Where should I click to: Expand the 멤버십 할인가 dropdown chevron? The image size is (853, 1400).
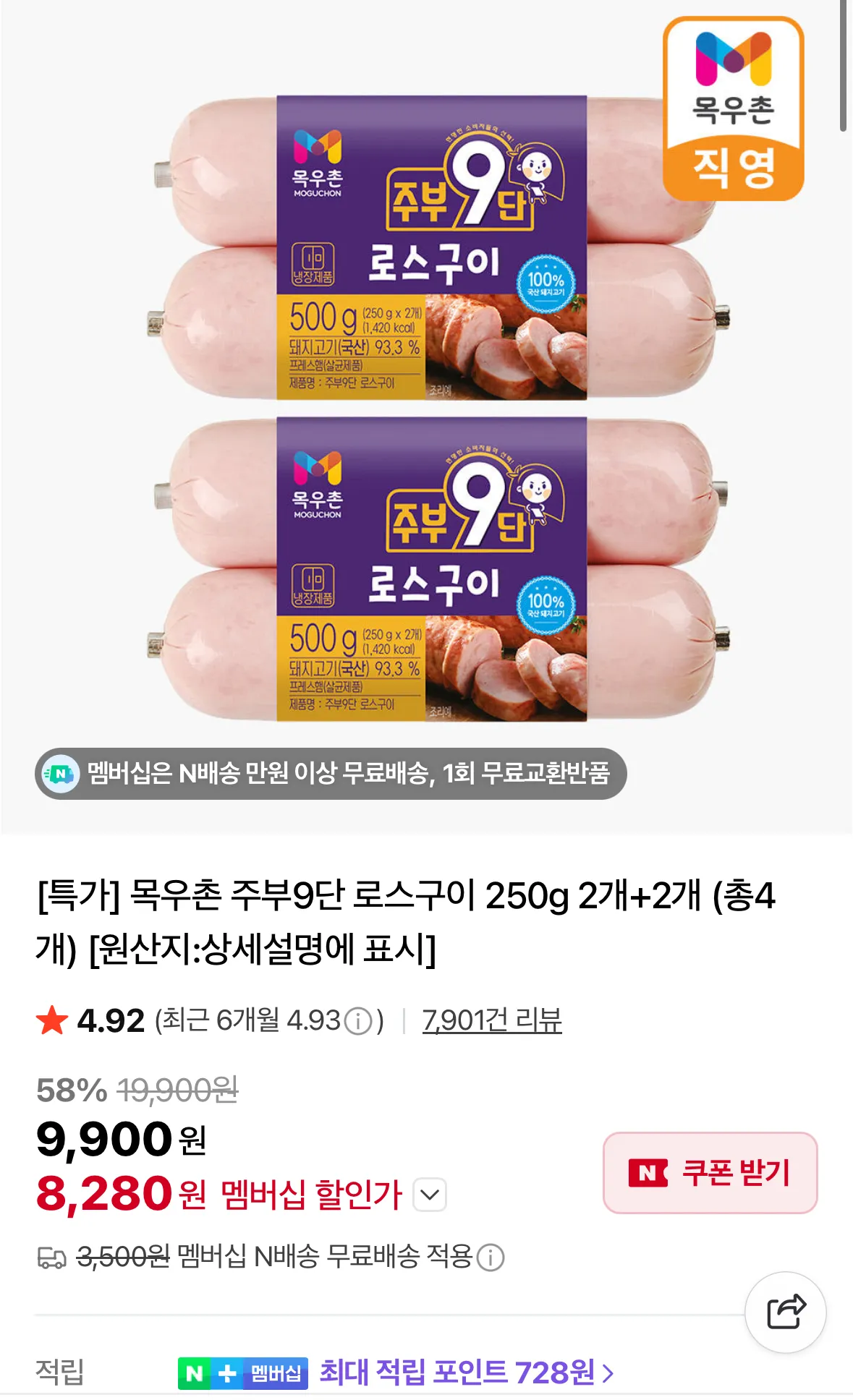(x=429, y=1195)
